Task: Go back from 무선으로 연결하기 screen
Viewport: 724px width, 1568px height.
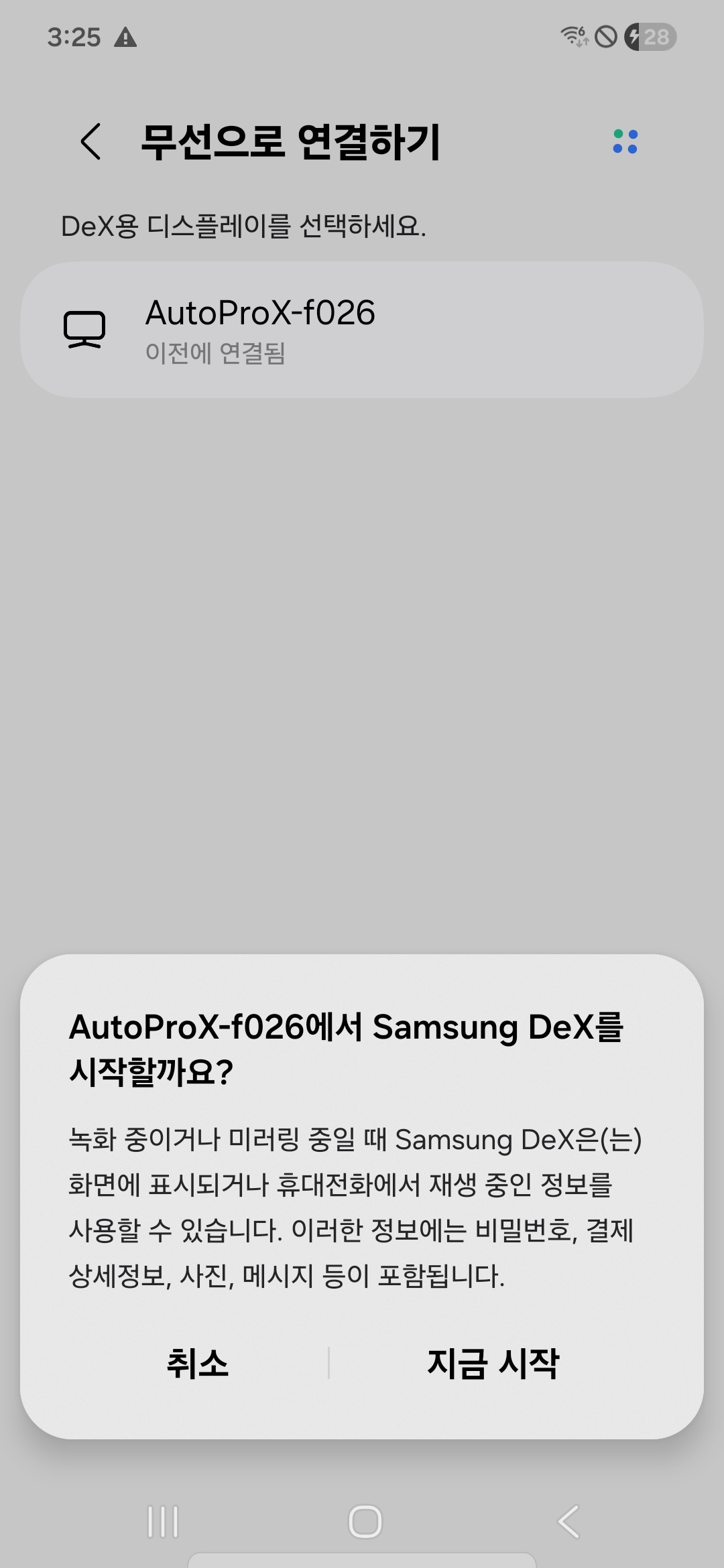Action: pyautogui.click(x=91, y=141)
